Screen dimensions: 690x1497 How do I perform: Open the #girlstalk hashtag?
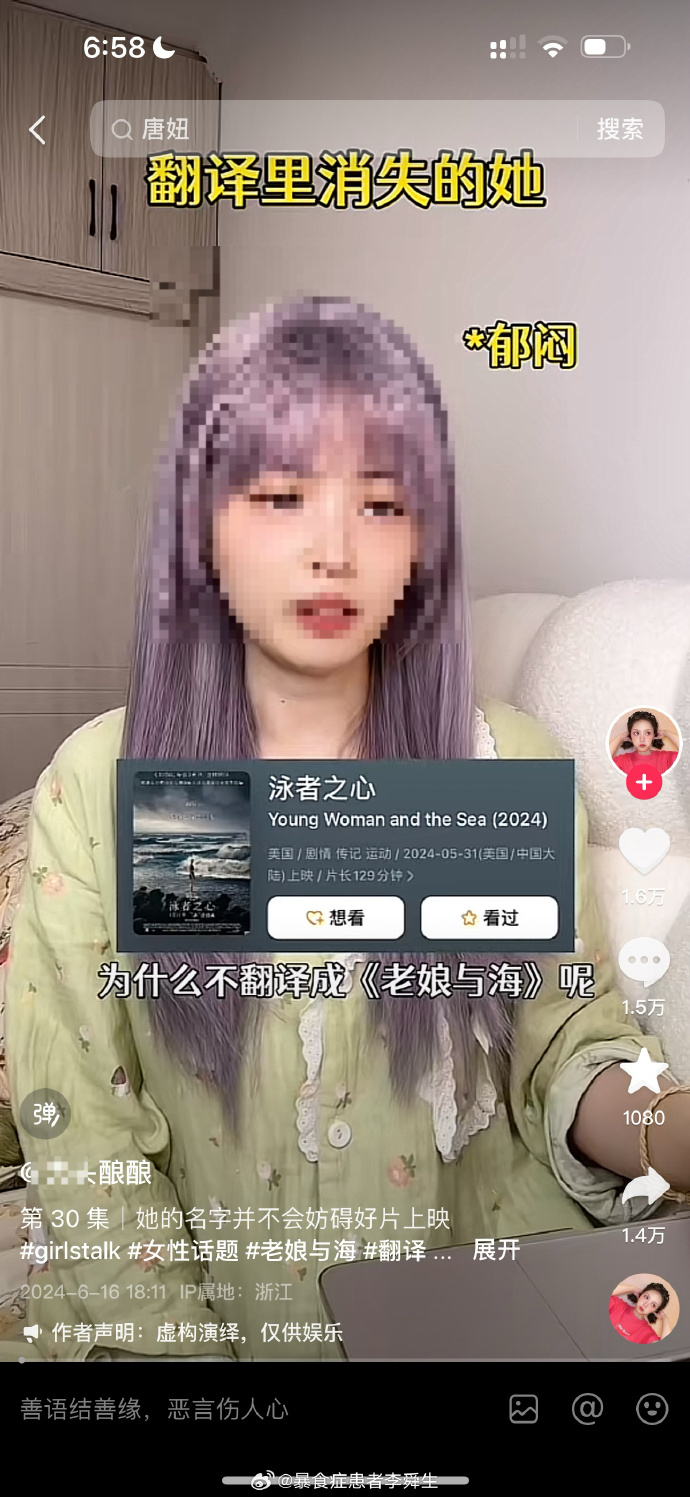click(x=70, y=1250)
